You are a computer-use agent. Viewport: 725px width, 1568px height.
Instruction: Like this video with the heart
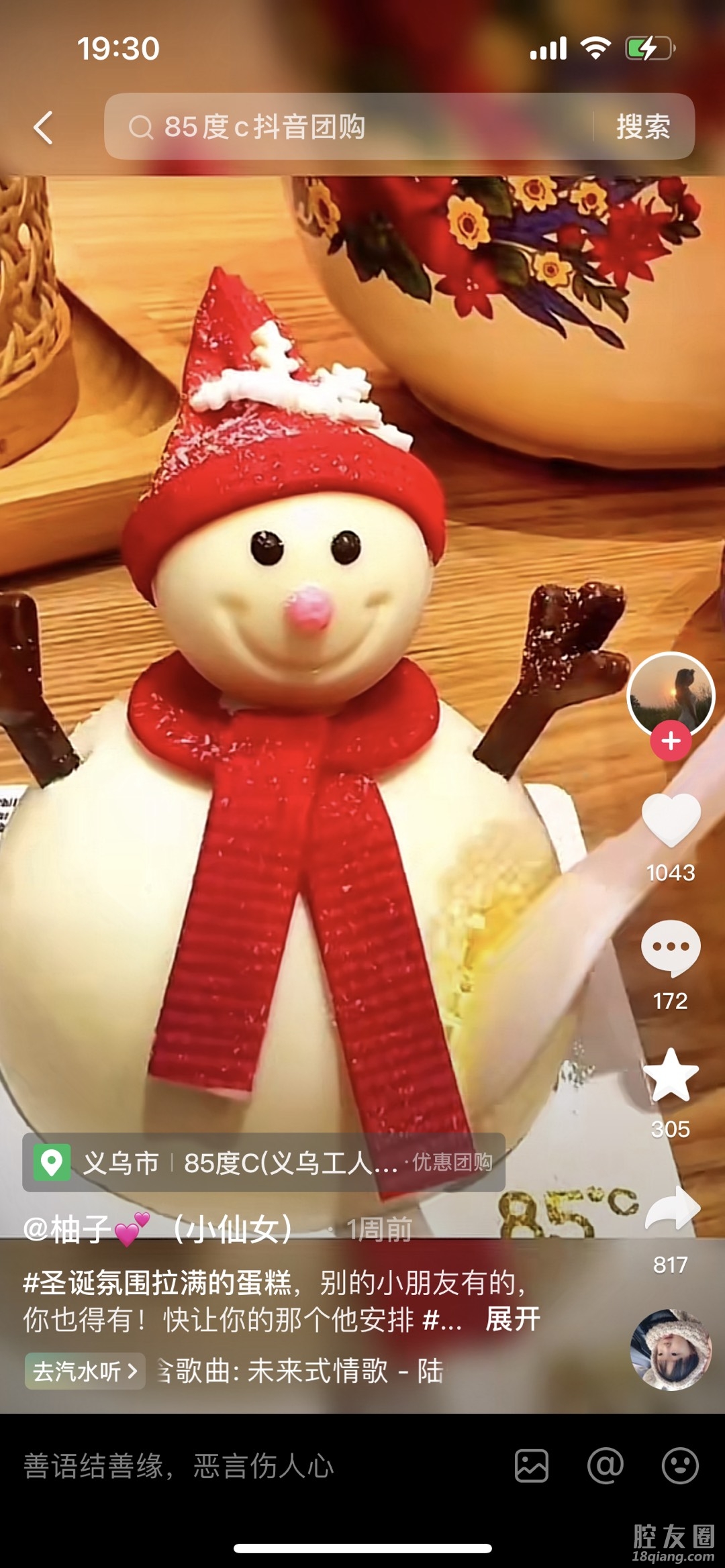click(671, 819)
